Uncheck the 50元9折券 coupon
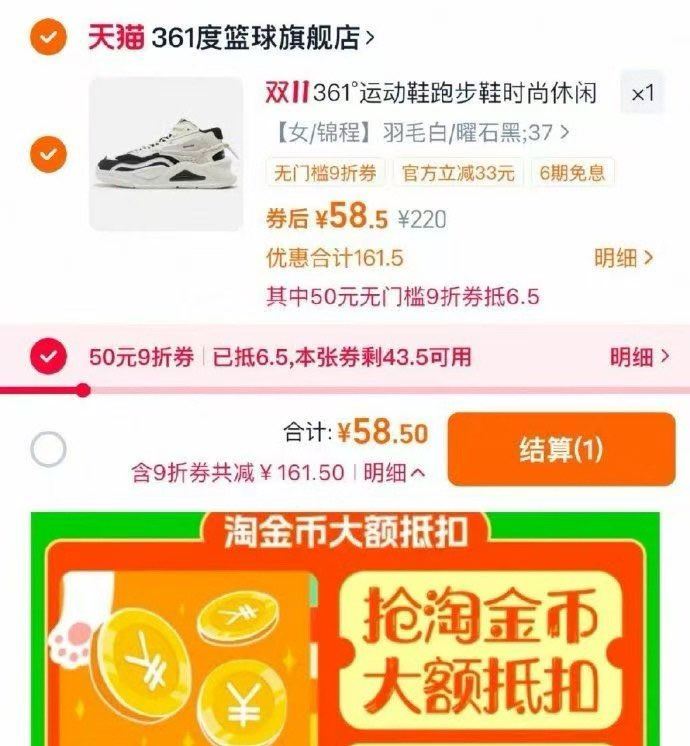Image resolution: width=690 pixels, height=746 pixels. (48, 357)
